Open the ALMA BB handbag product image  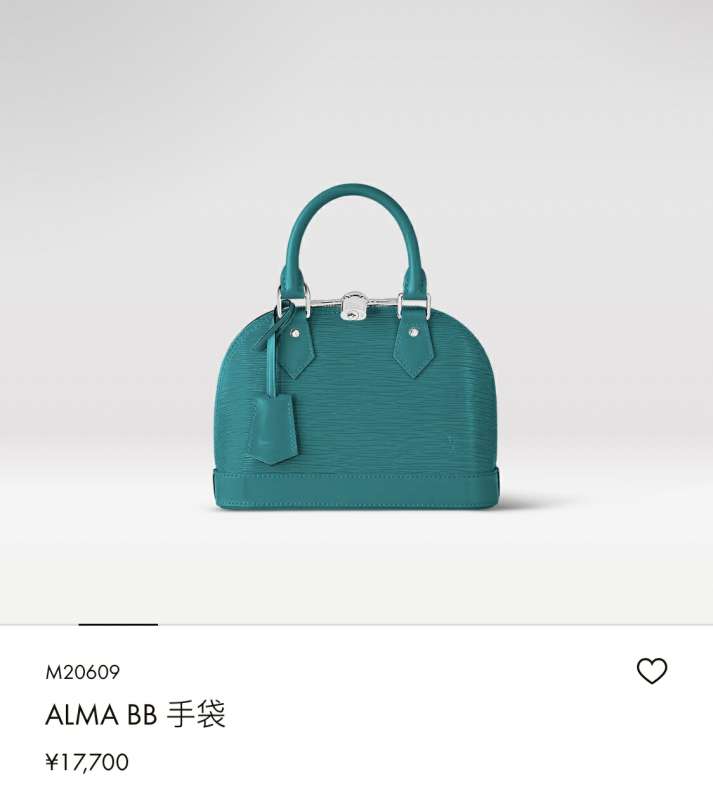point(358,350)
